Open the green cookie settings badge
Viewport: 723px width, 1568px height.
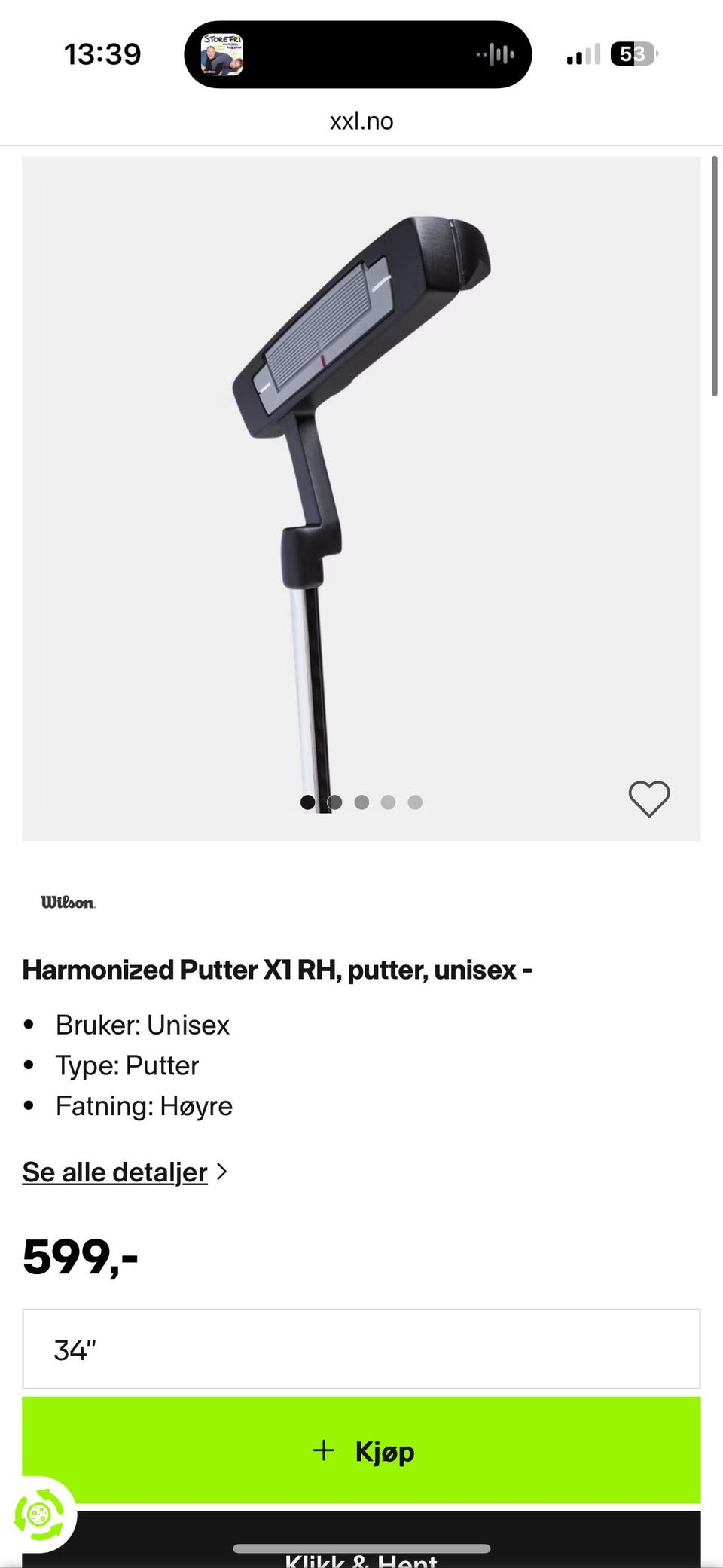39,1513
